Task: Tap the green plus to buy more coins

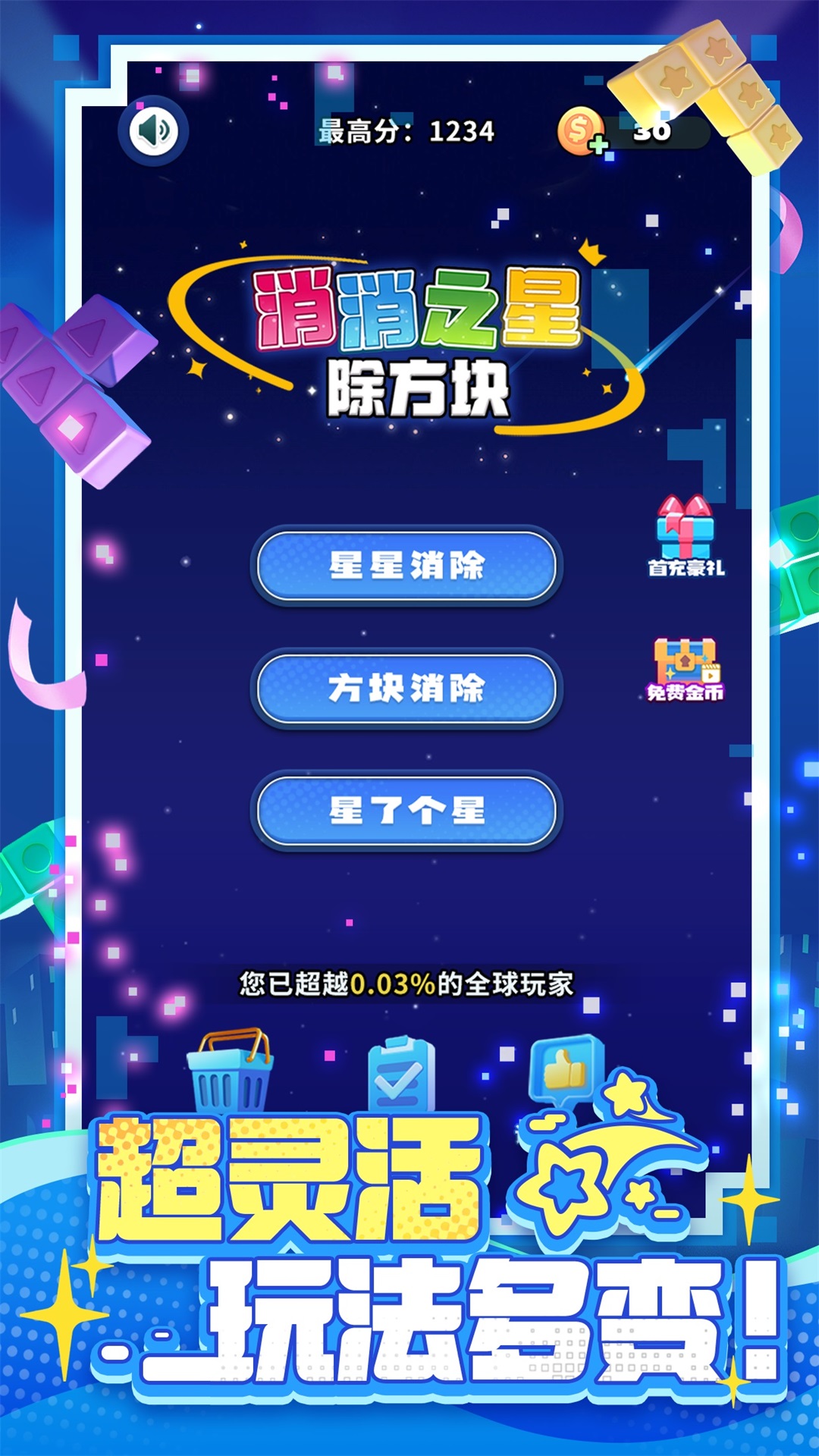Action: (598, 143)
